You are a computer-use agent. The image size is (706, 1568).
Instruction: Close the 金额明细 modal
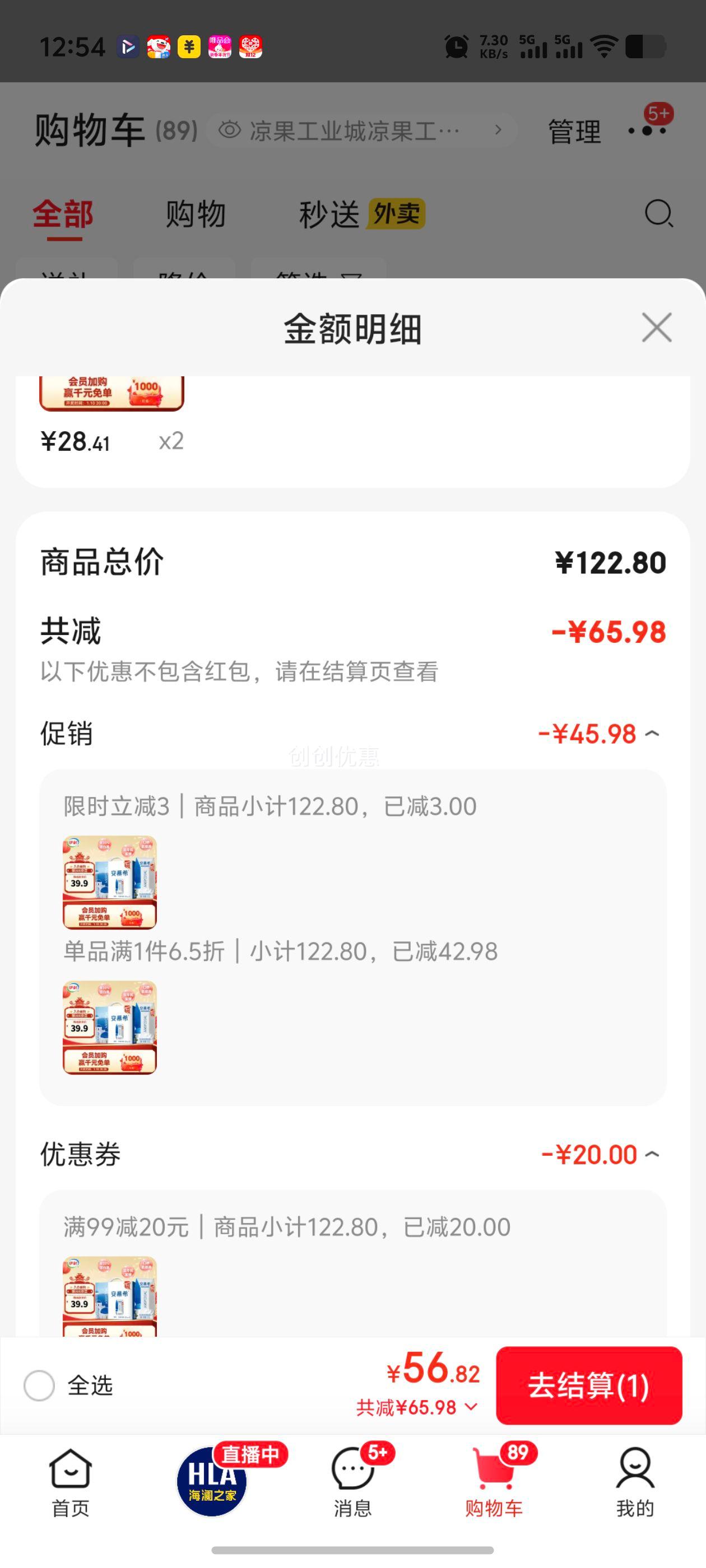656,327
